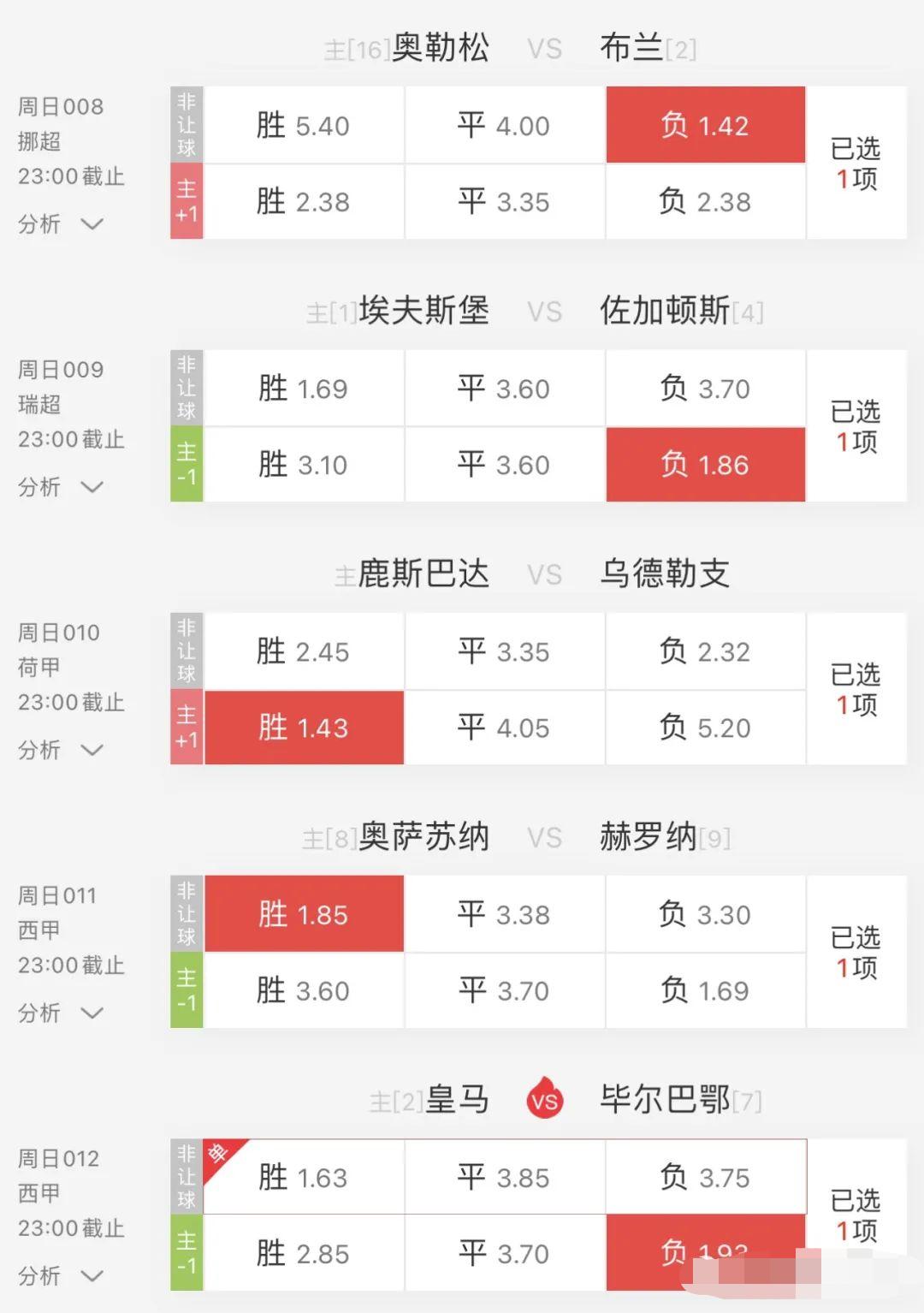Image resolution: width=924 pixels, height=1313 pixels.
Task: Click the 主+1 badge in 周日008
Action: click(186, 201)
